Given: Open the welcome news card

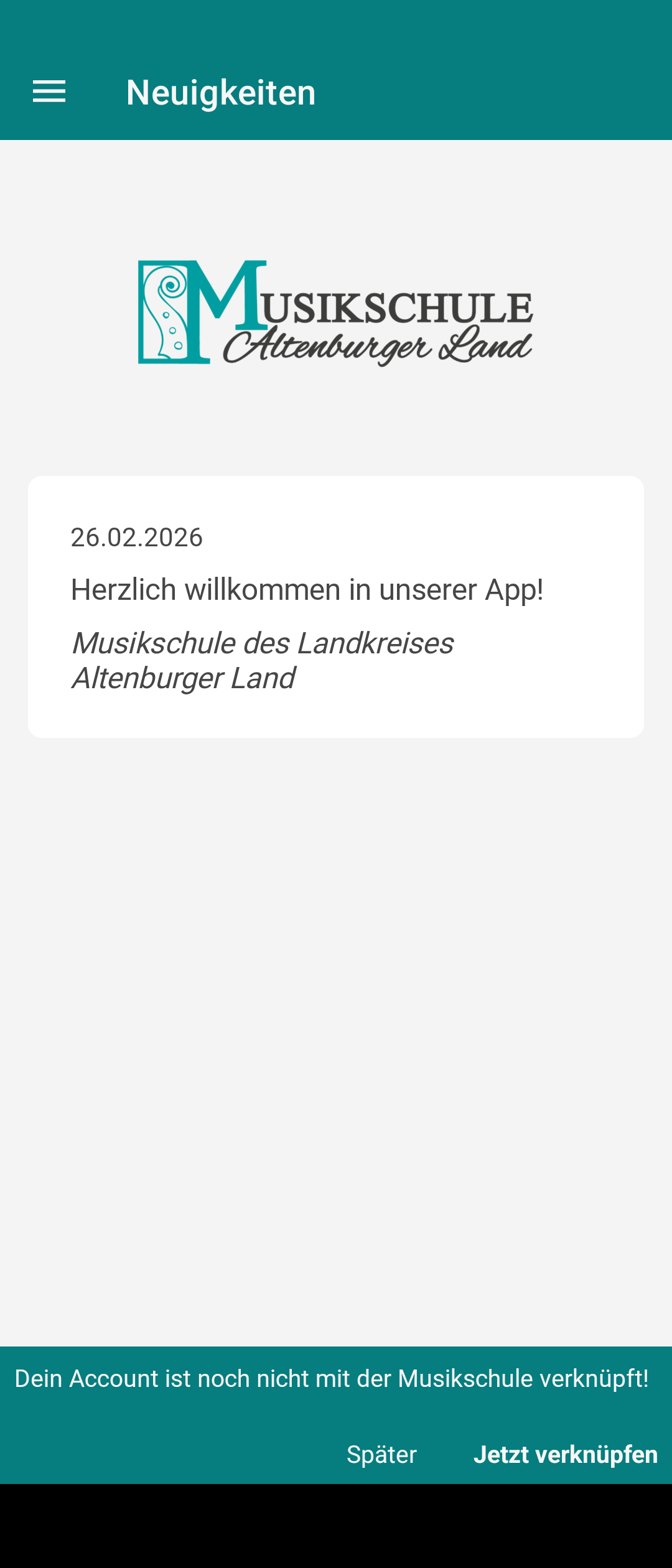Looking at the screenshot, I should point(336,607).
